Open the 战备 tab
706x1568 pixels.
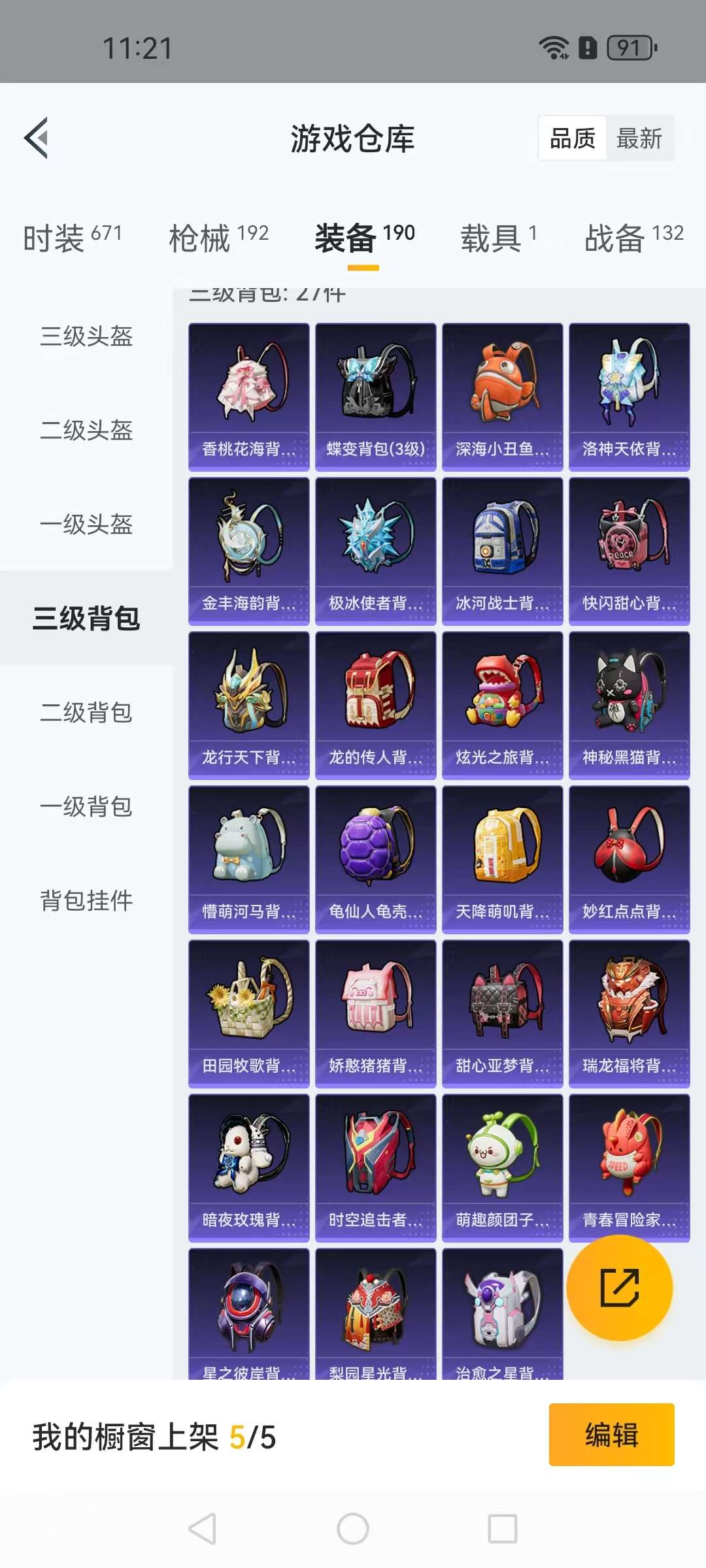point(633,237)
